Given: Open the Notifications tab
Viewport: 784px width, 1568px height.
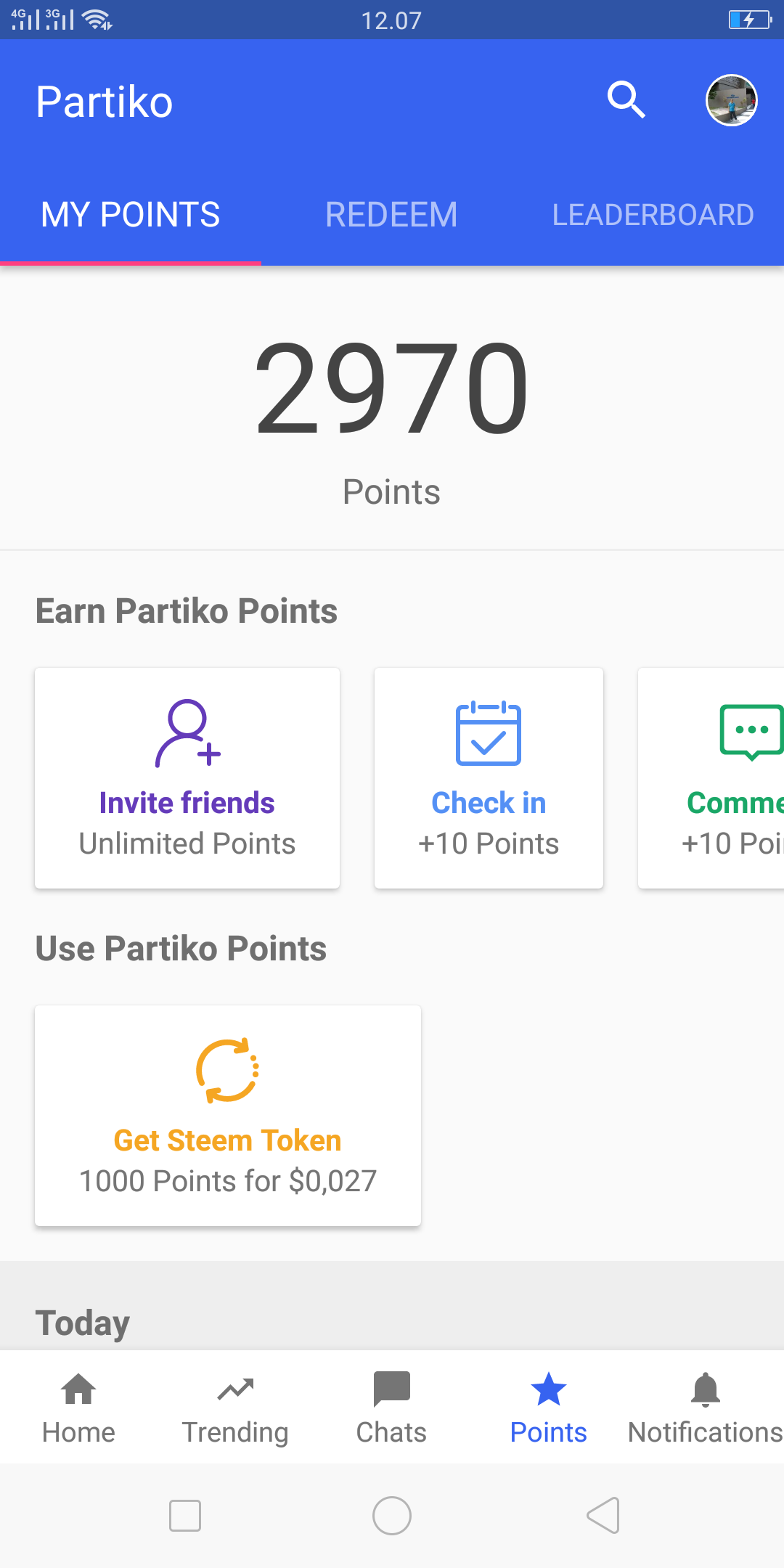Looking at the screenshot, I should click(705, 1408).
